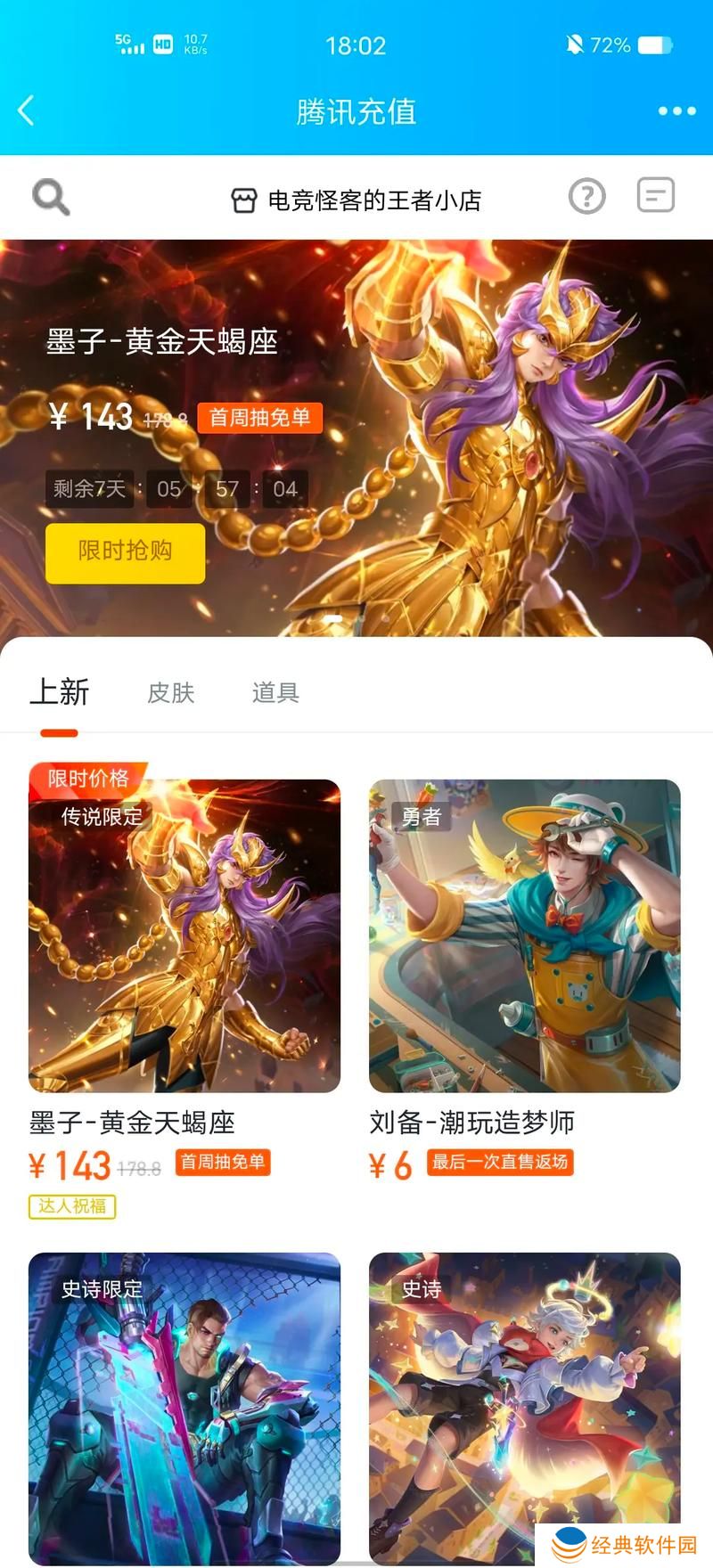The height and width of the screenshot is (1568, 713).
Task: Open the 墨子-黄金天蝎座 product card
Action: [x=184, y=935]
